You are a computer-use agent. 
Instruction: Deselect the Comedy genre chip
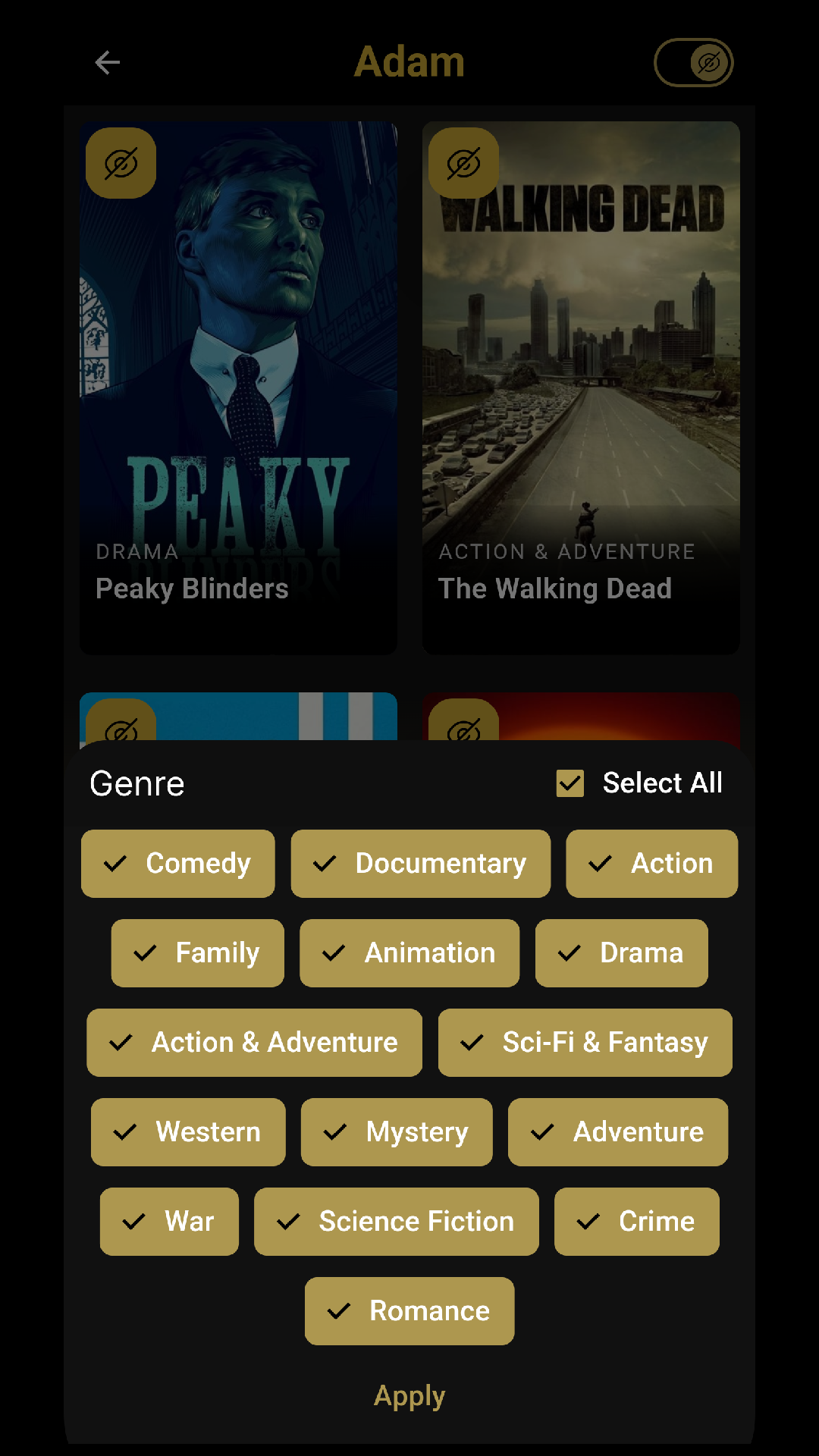[178, 864]
